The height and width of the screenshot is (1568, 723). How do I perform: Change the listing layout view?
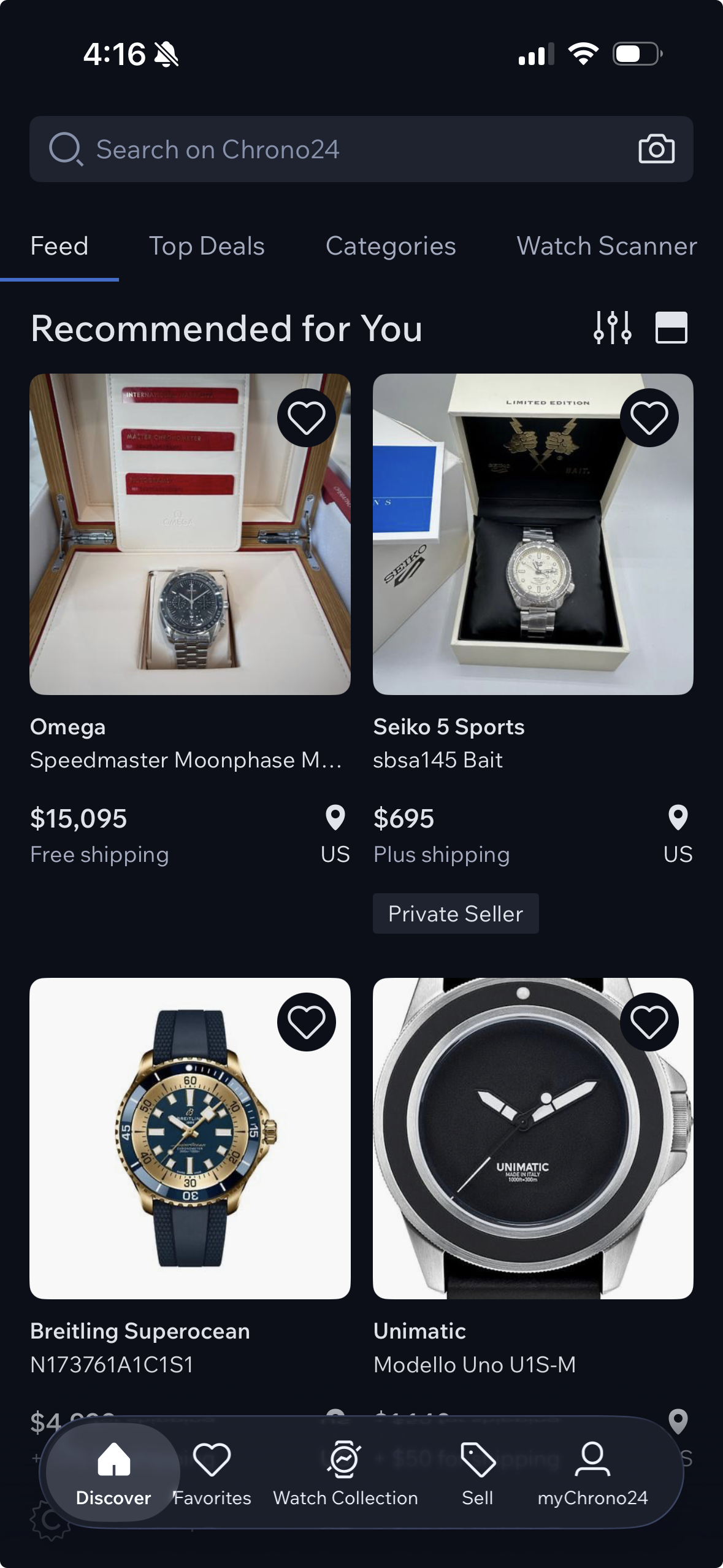(671, 328)
